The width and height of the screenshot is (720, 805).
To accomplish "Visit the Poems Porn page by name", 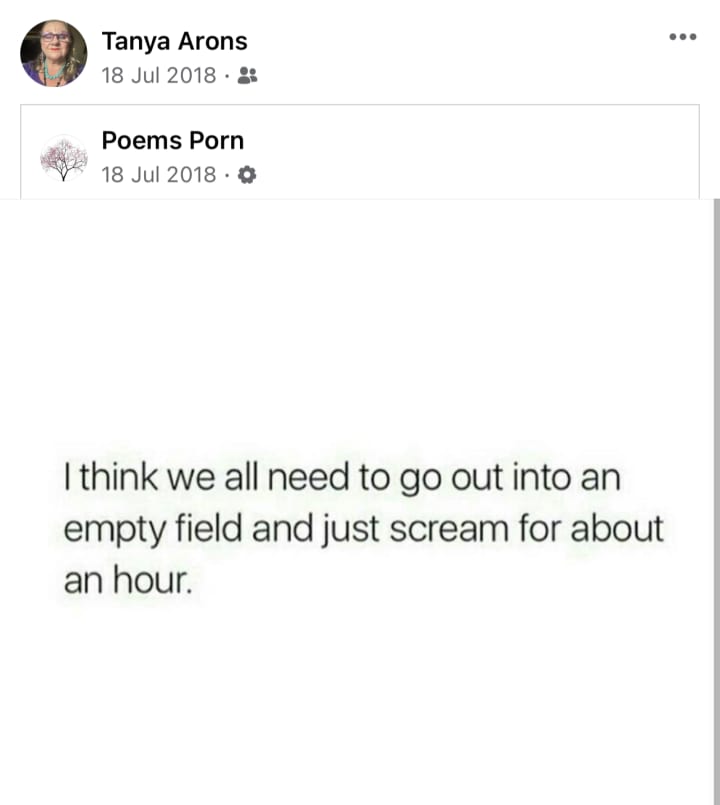I will [172, 140].
